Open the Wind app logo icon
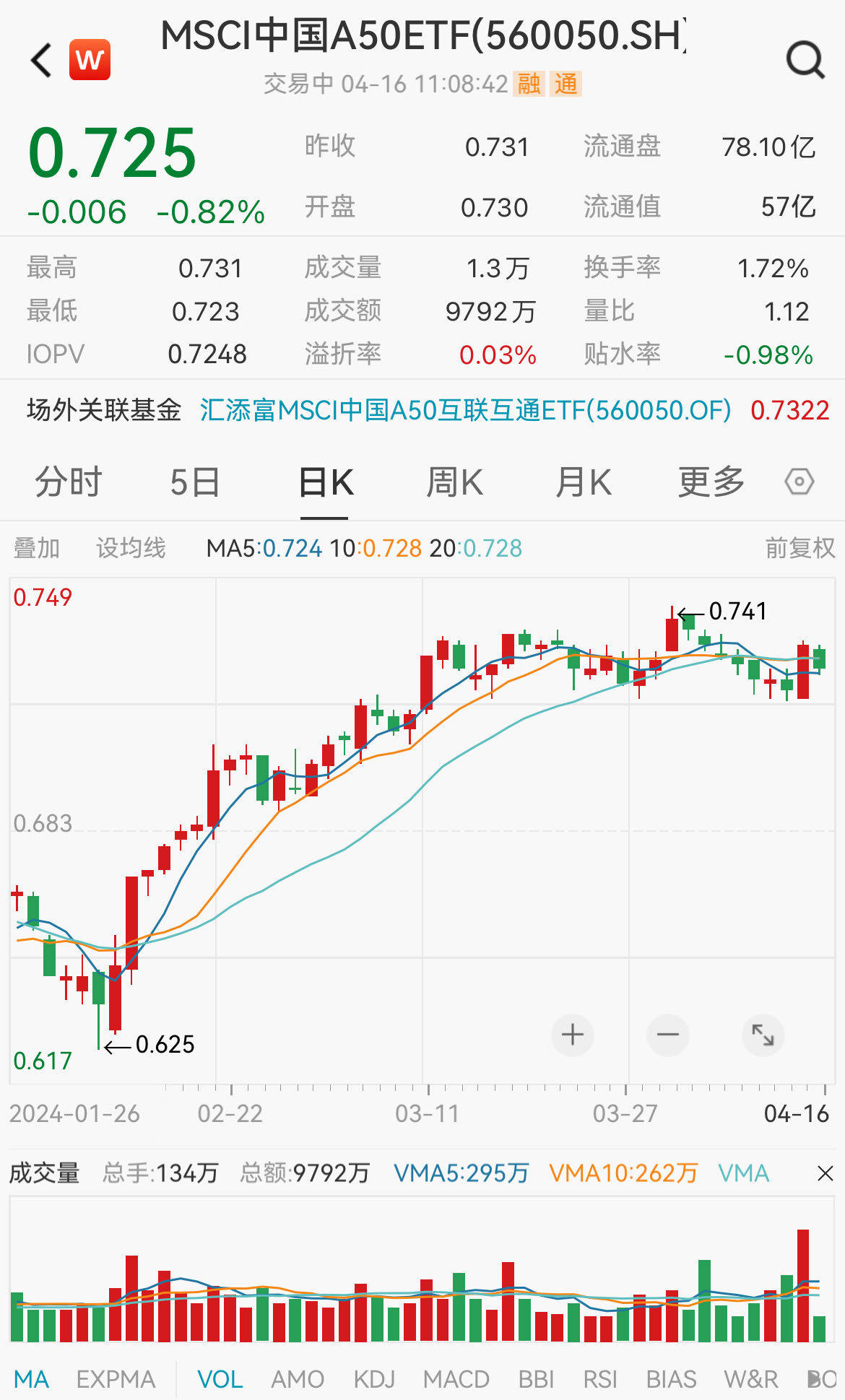This screenshot has width=845, height=1400. click(90, 59)
